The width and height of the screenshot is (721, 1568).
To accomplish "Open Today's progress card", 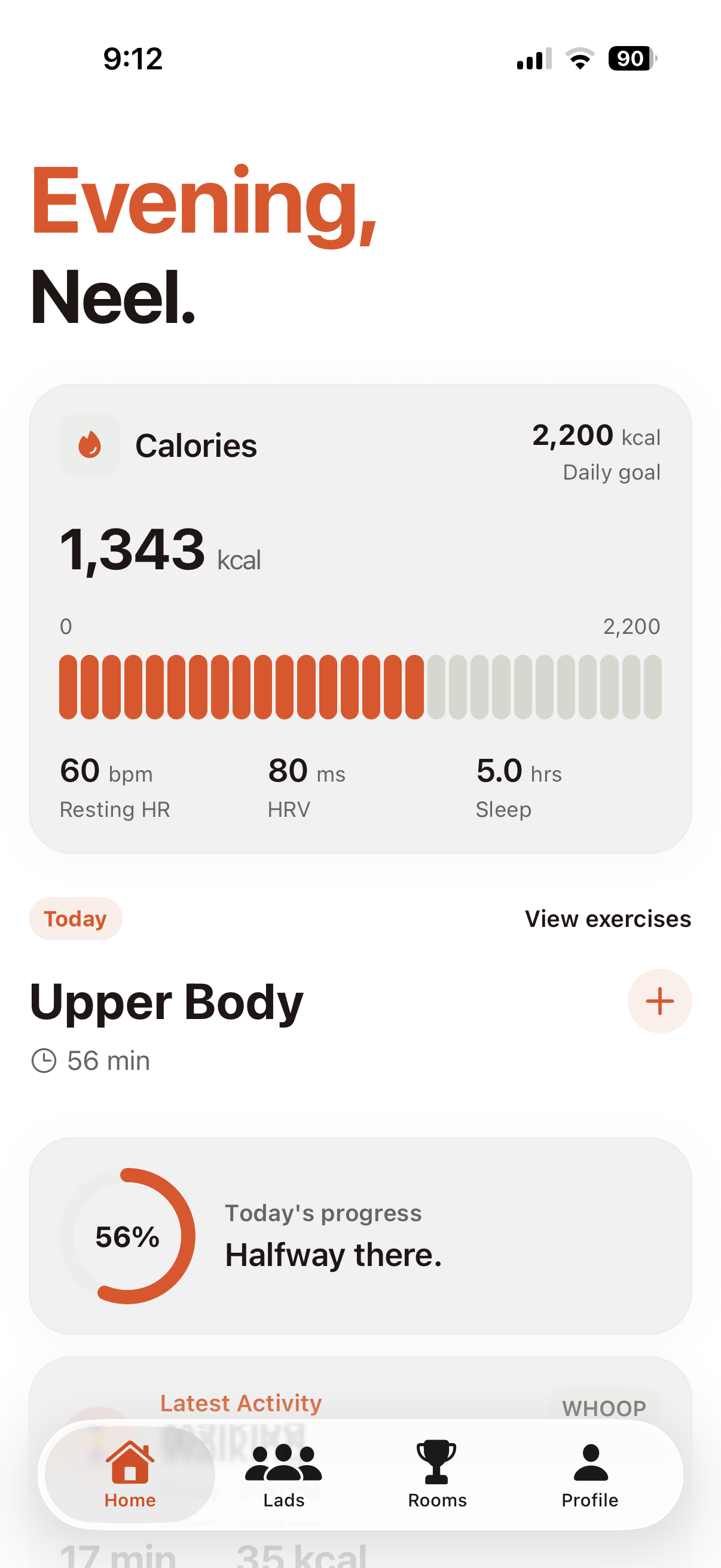I will [360, 1236].
